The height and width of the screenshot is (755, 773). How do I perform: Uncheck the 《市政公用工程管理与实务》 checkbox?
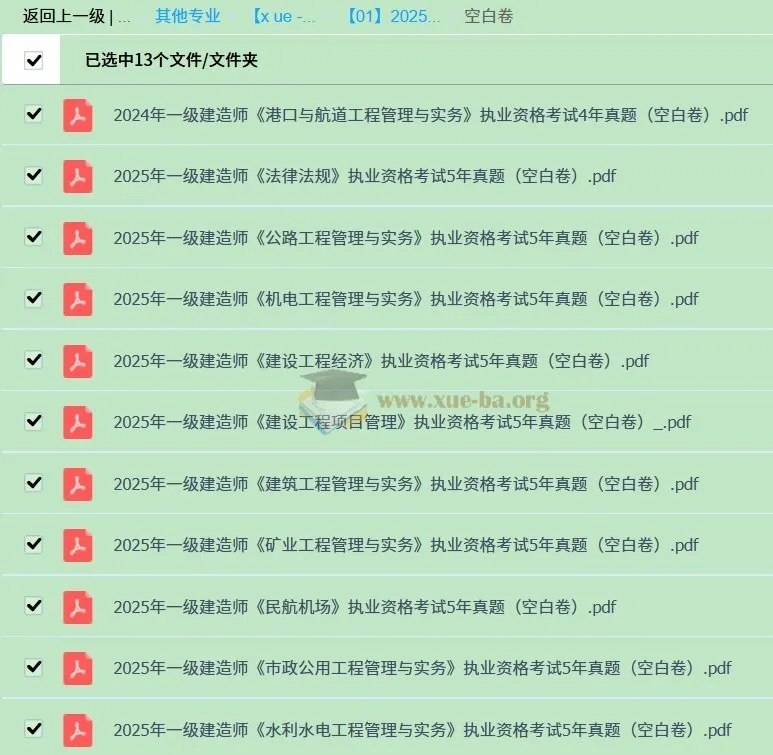tap(34, 667)
